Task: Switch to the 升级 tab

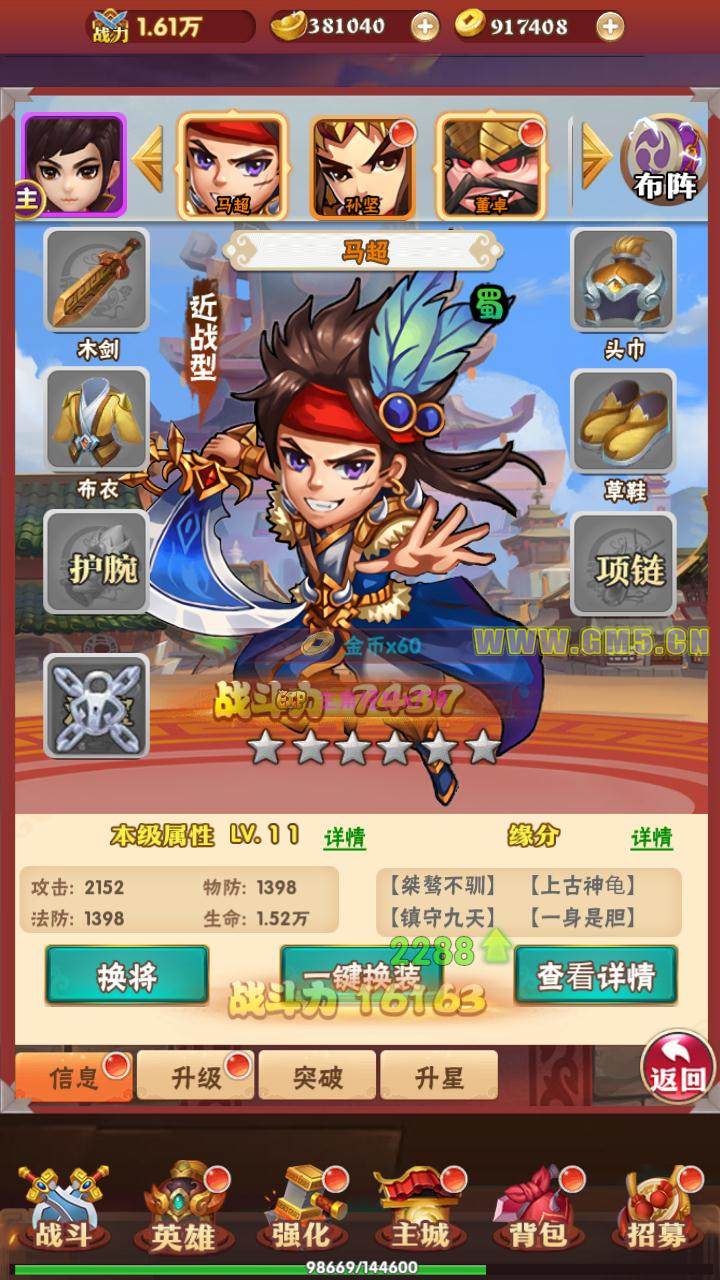Action: (x=195, y=1077)
